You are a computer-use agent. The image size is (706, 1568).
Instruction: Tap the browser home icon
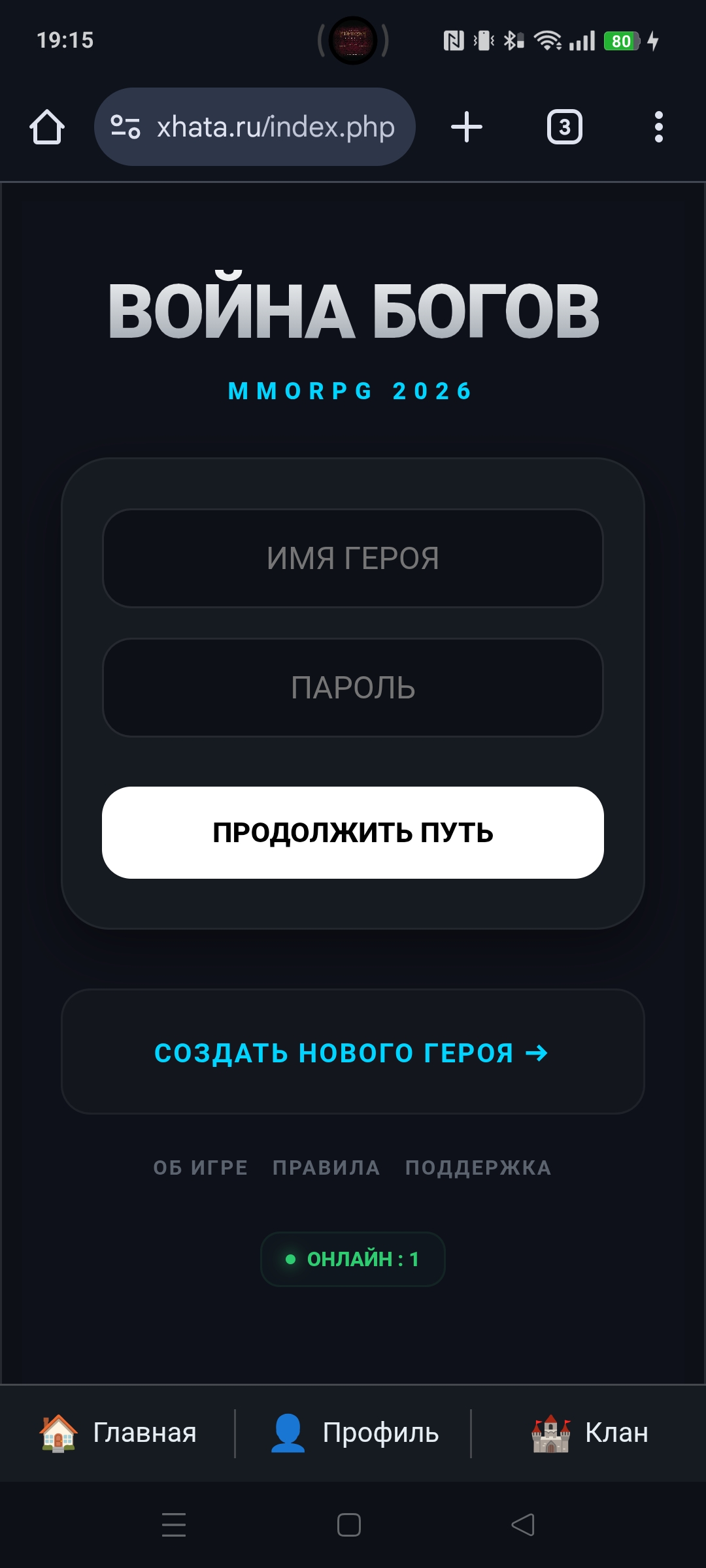tap(47, 127)
